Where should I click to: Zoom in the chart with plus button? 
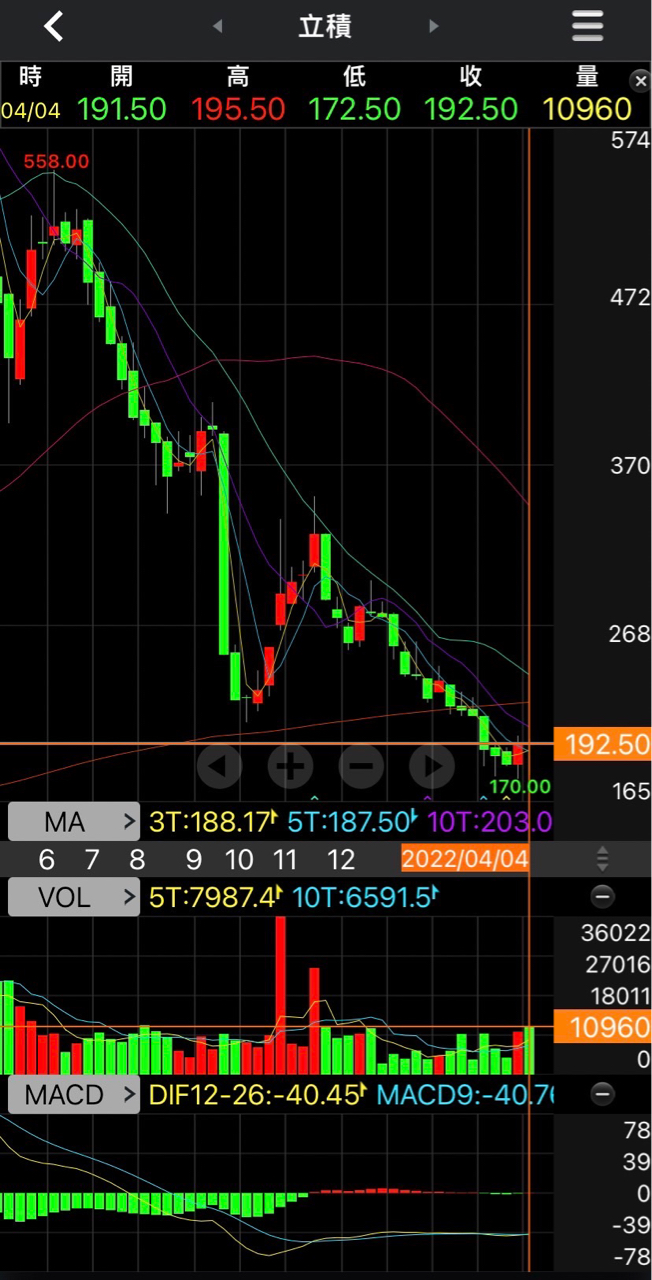[x=290, y=767]
